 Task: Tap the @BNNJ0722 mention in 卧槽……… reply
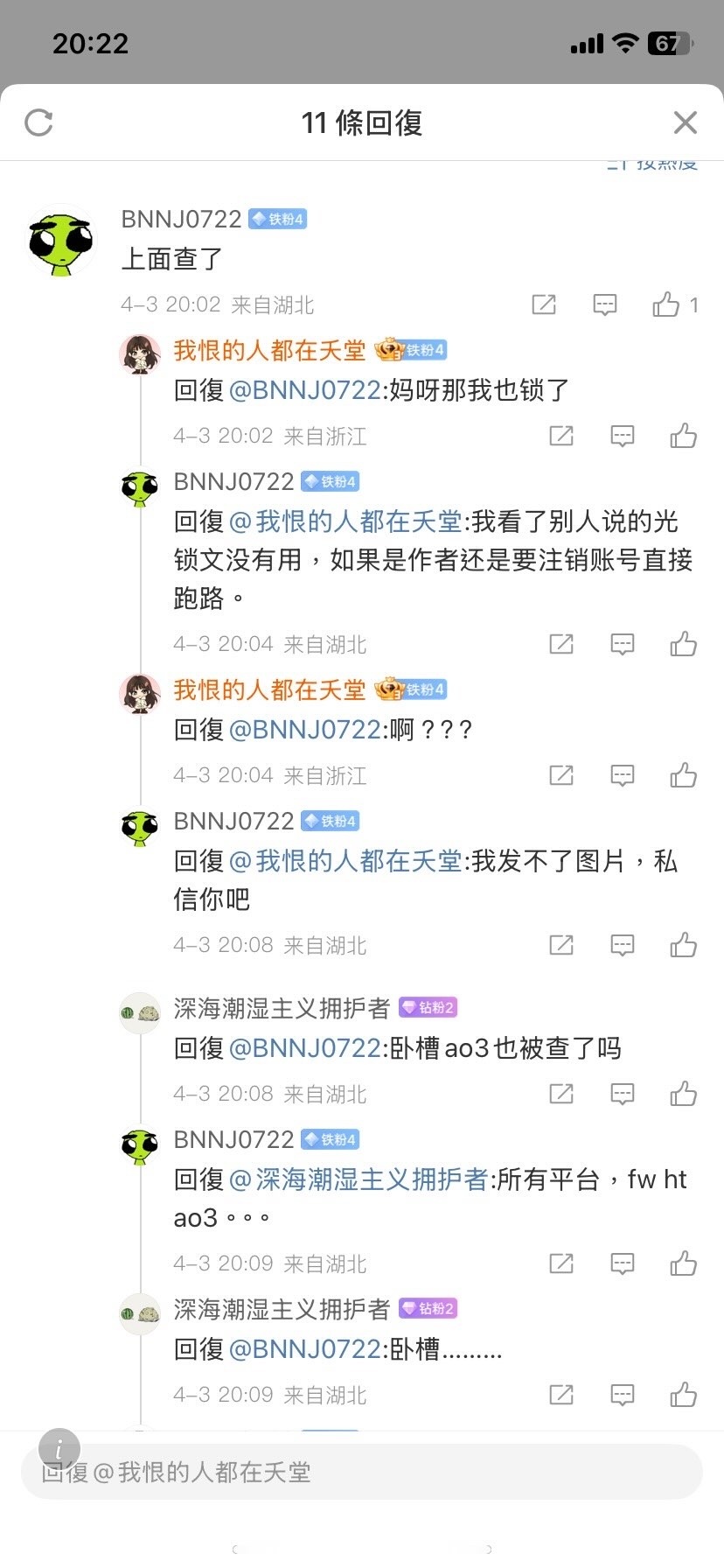point(304,1349)
